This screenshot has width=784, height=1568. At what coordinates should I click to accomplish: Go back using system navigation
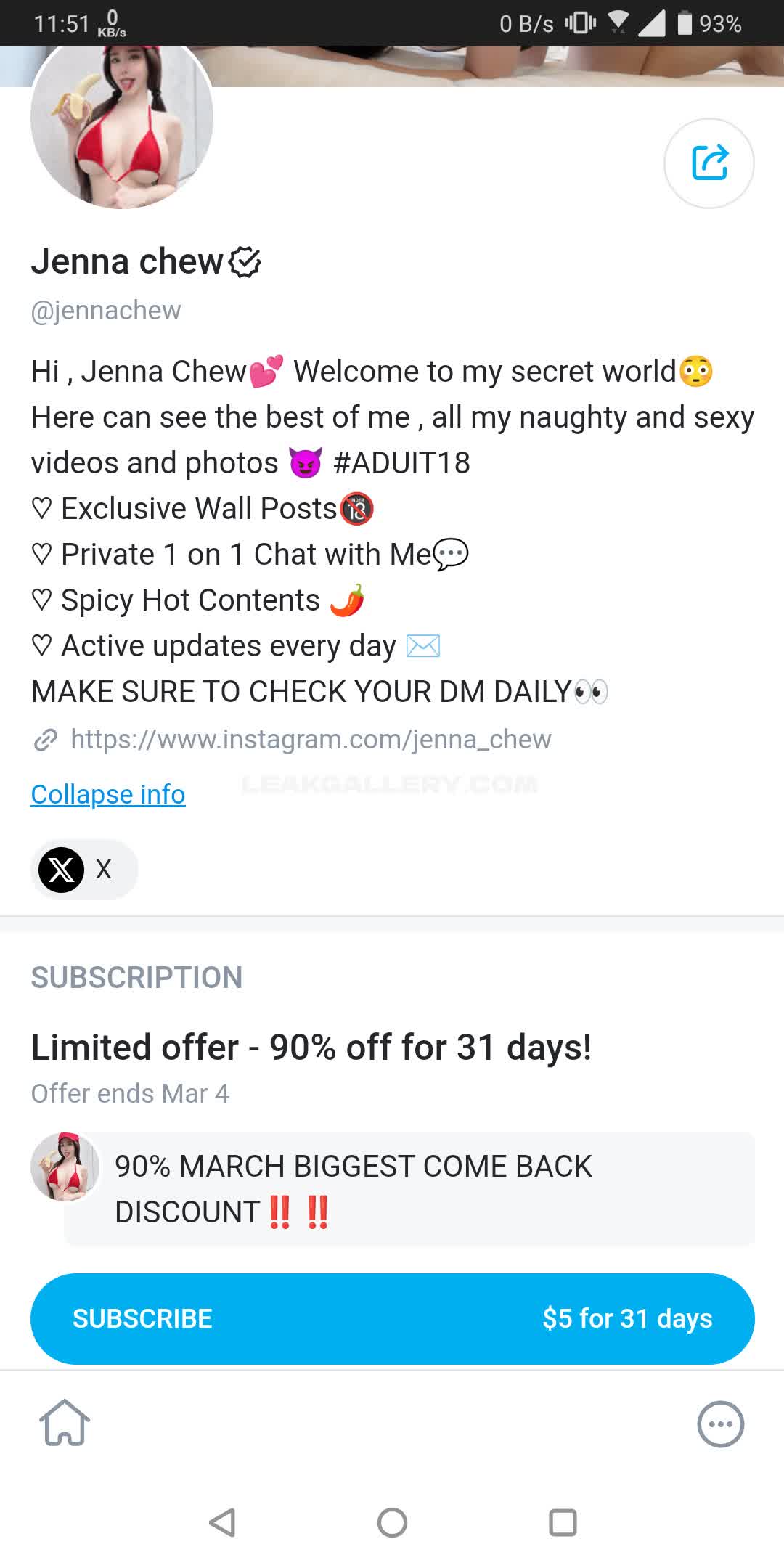point(222,1522)
